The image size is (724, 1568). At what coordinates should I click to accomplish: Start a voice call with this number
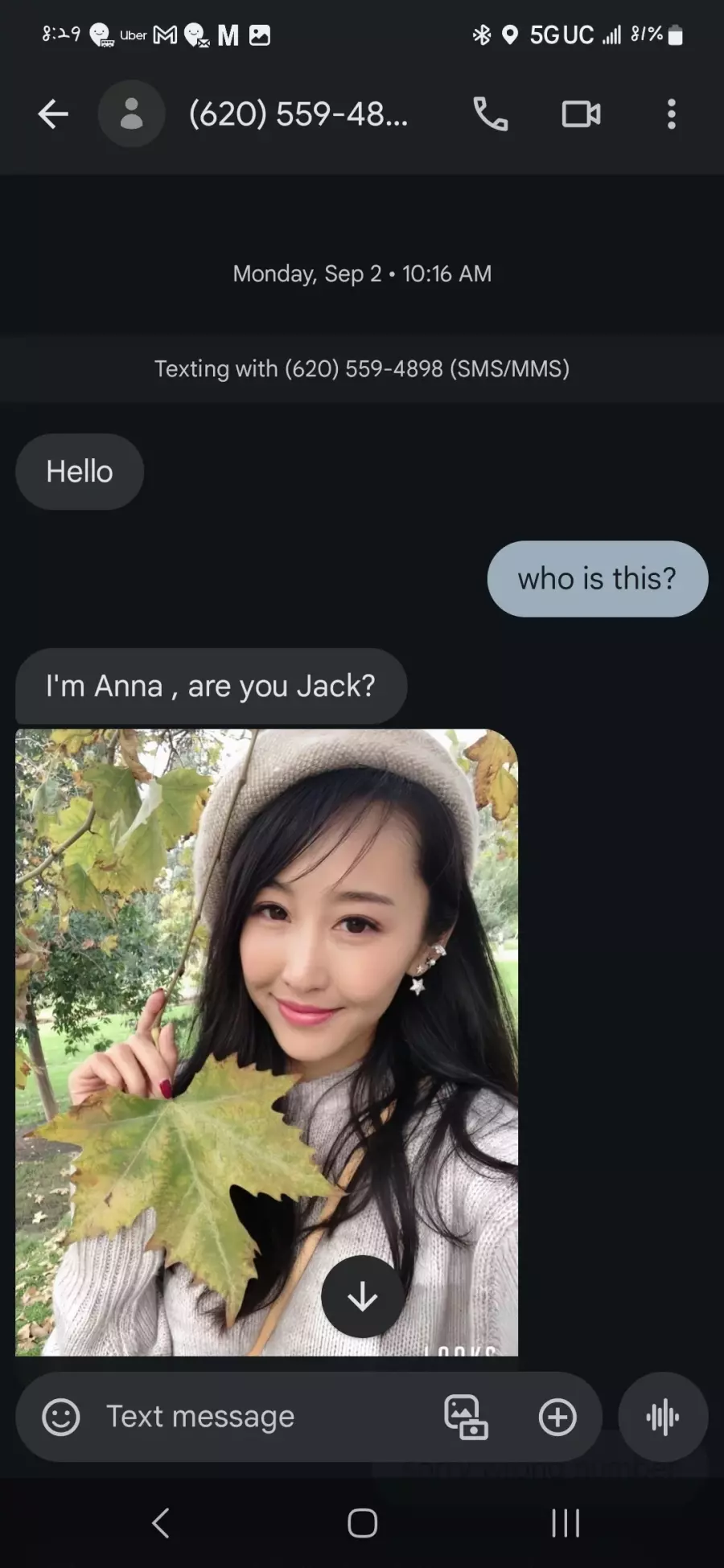(490, 114)
